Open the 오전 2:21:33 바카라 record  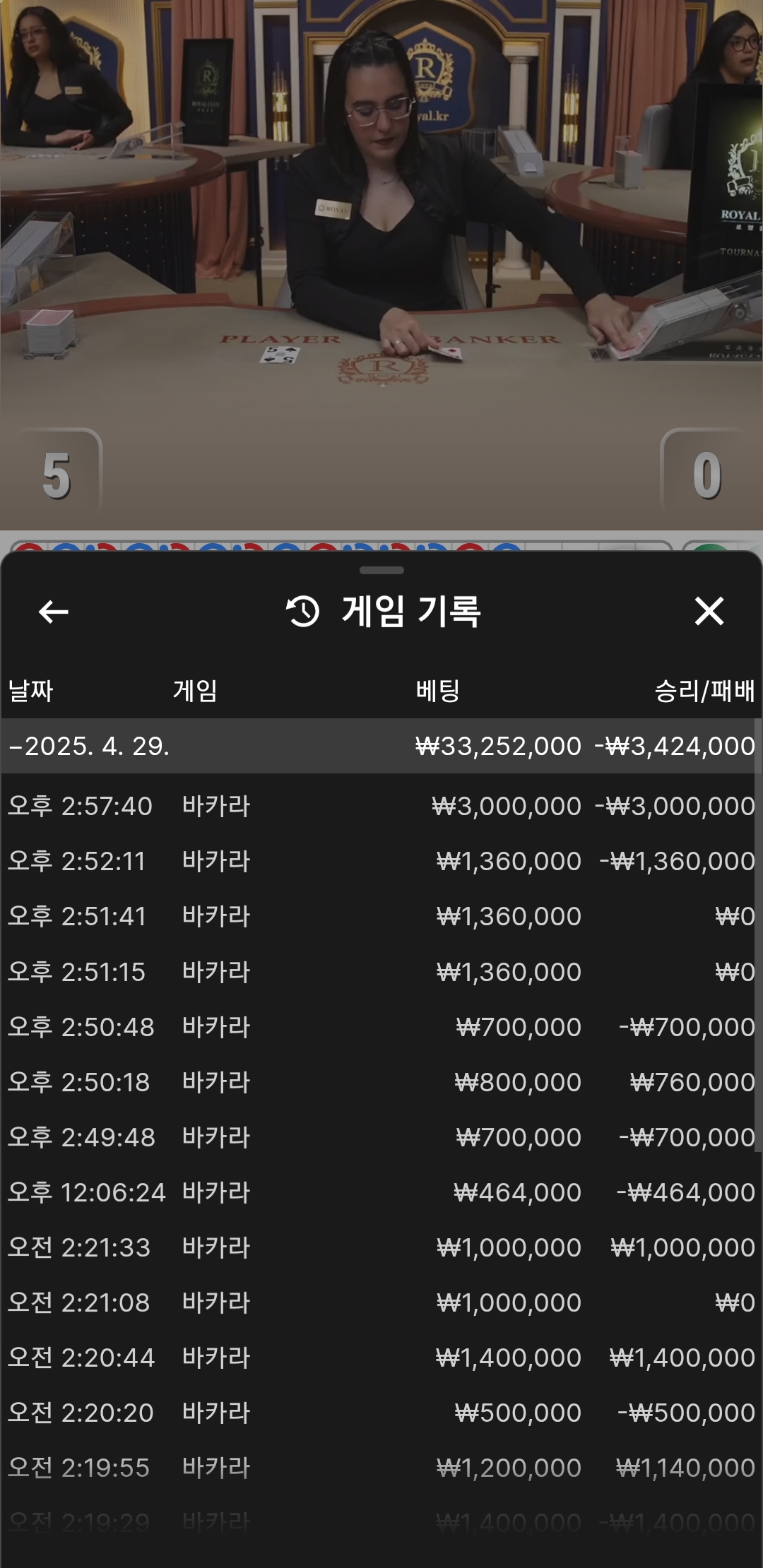[381, 1247]
